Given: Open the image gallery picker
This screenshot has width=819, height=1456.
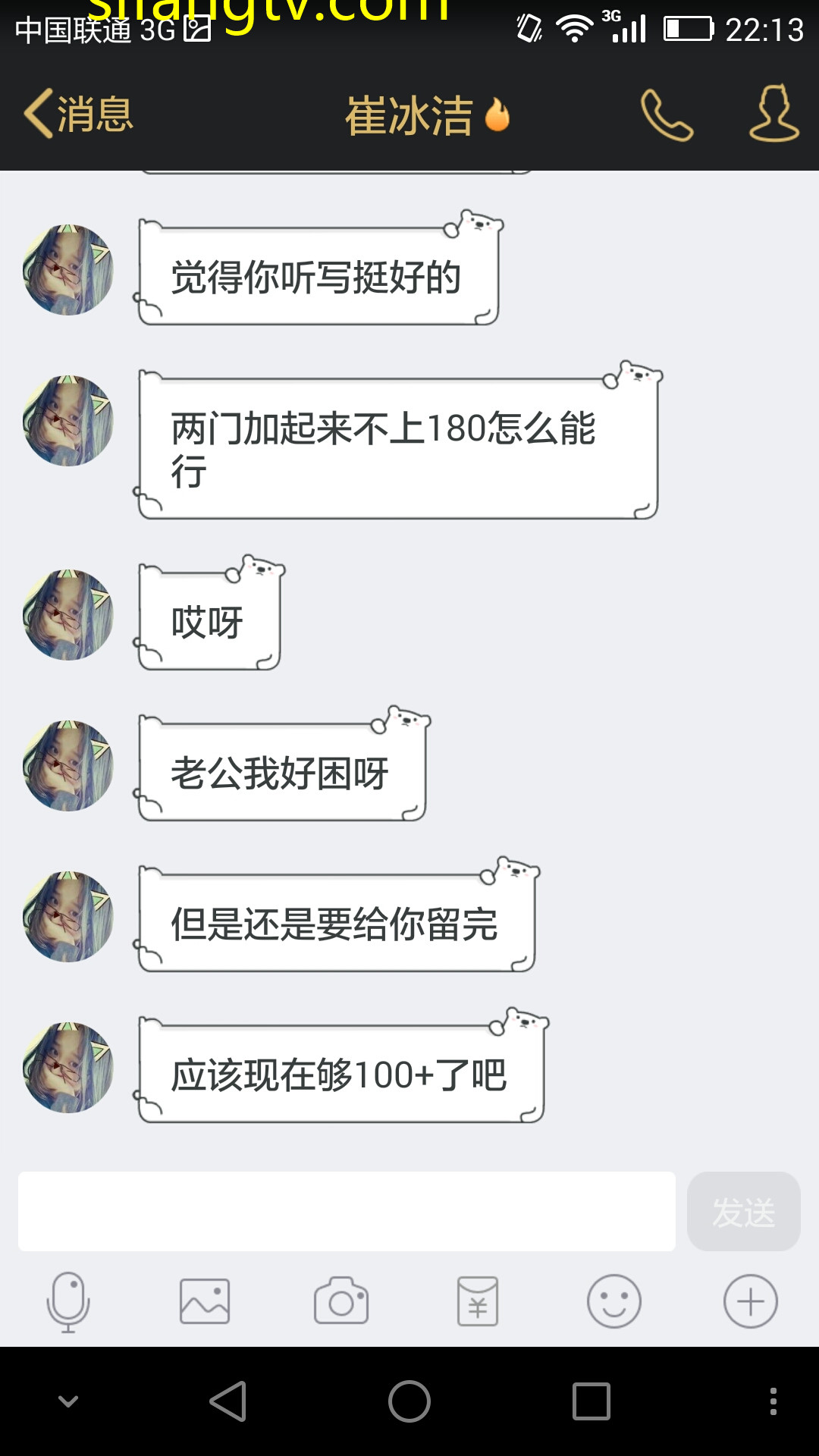Looking at the screenshot, I should 205,1301.
